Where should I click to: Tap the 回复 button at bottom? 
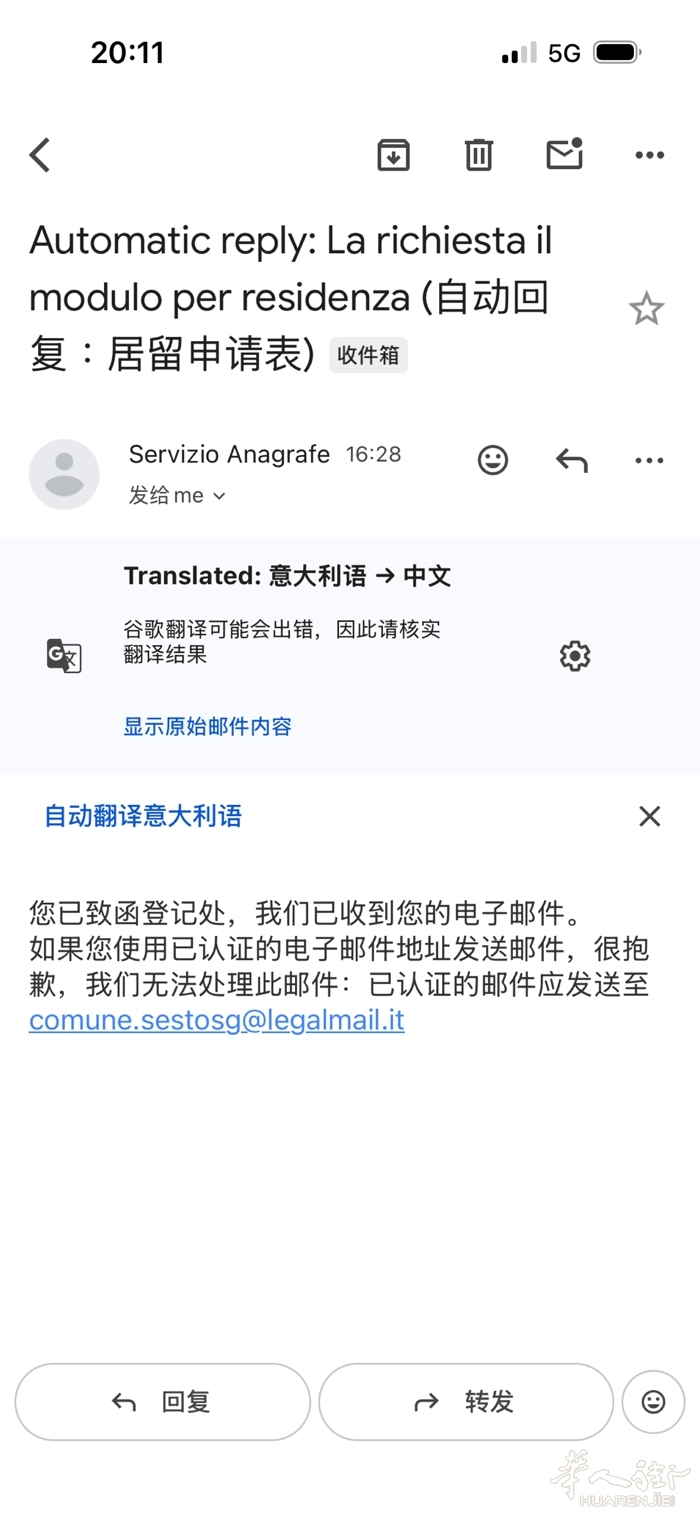162,1402
